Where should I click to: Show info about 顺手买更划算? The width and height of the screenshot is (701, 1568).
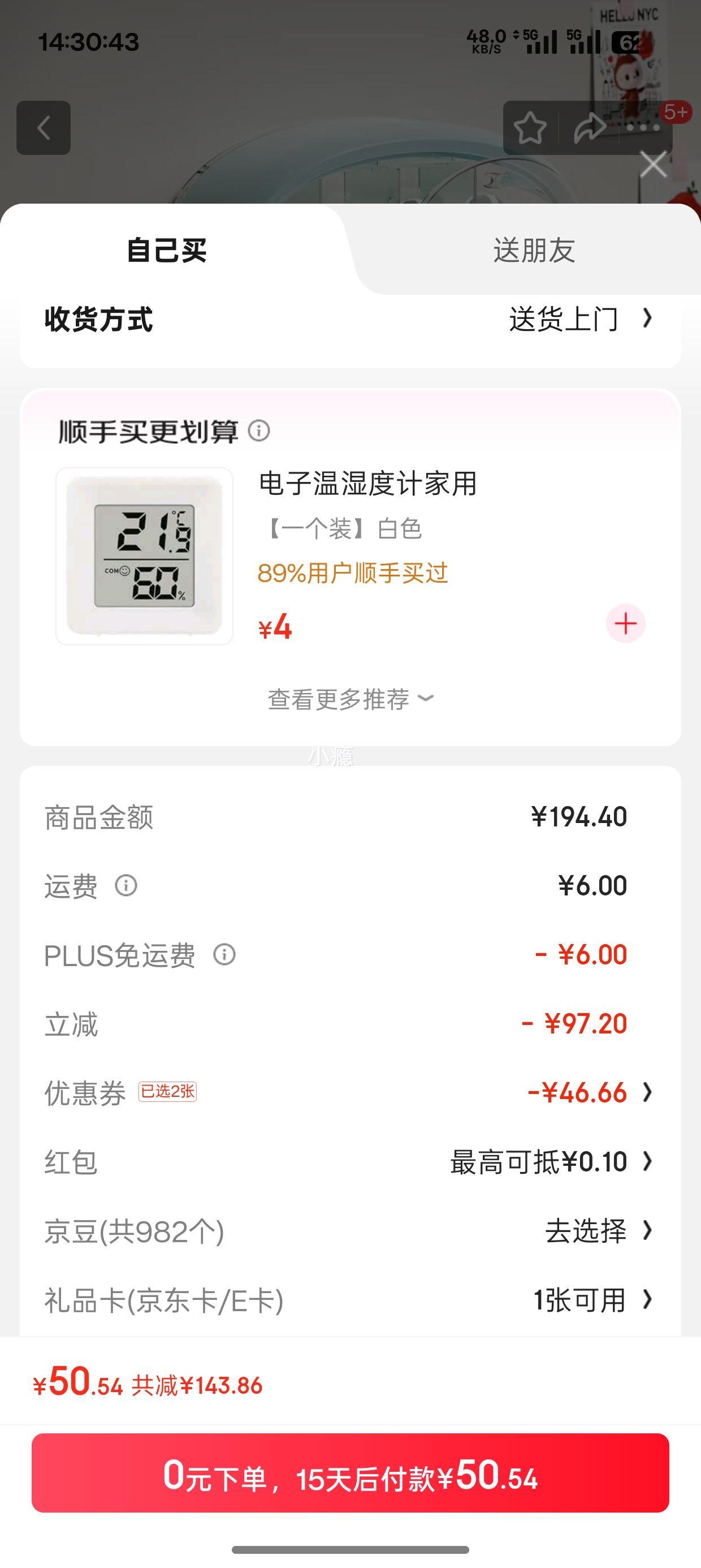[x=258, y=431]
